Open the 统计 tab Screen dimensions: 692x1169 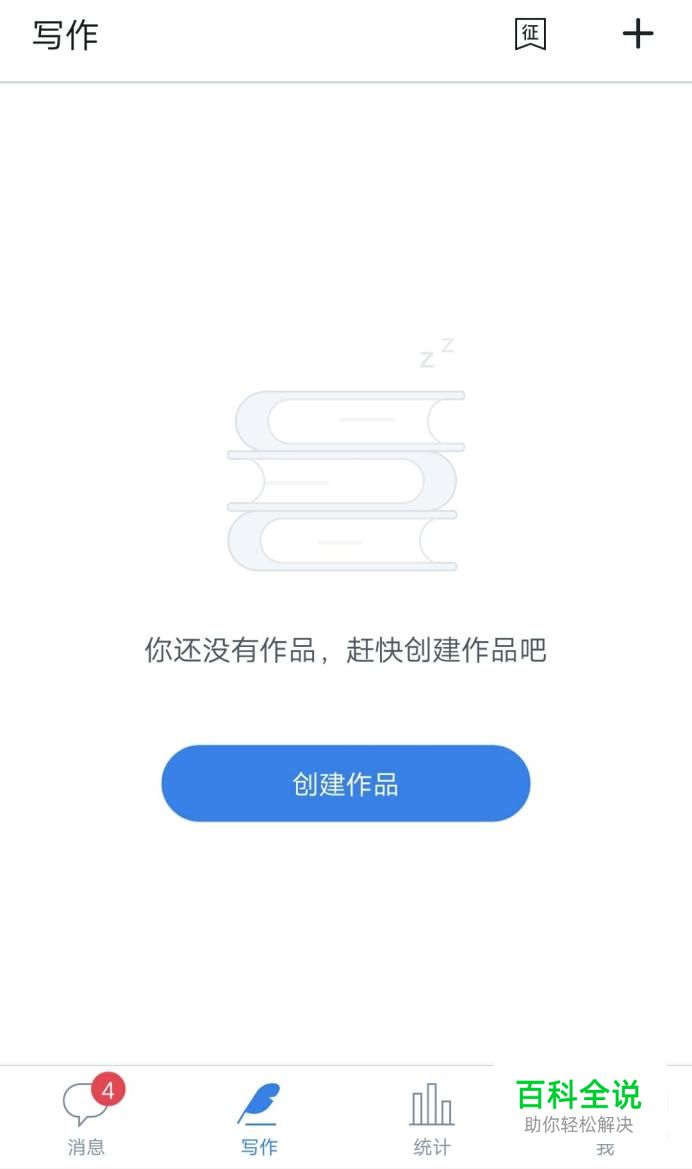click(x=432, y=1118)
